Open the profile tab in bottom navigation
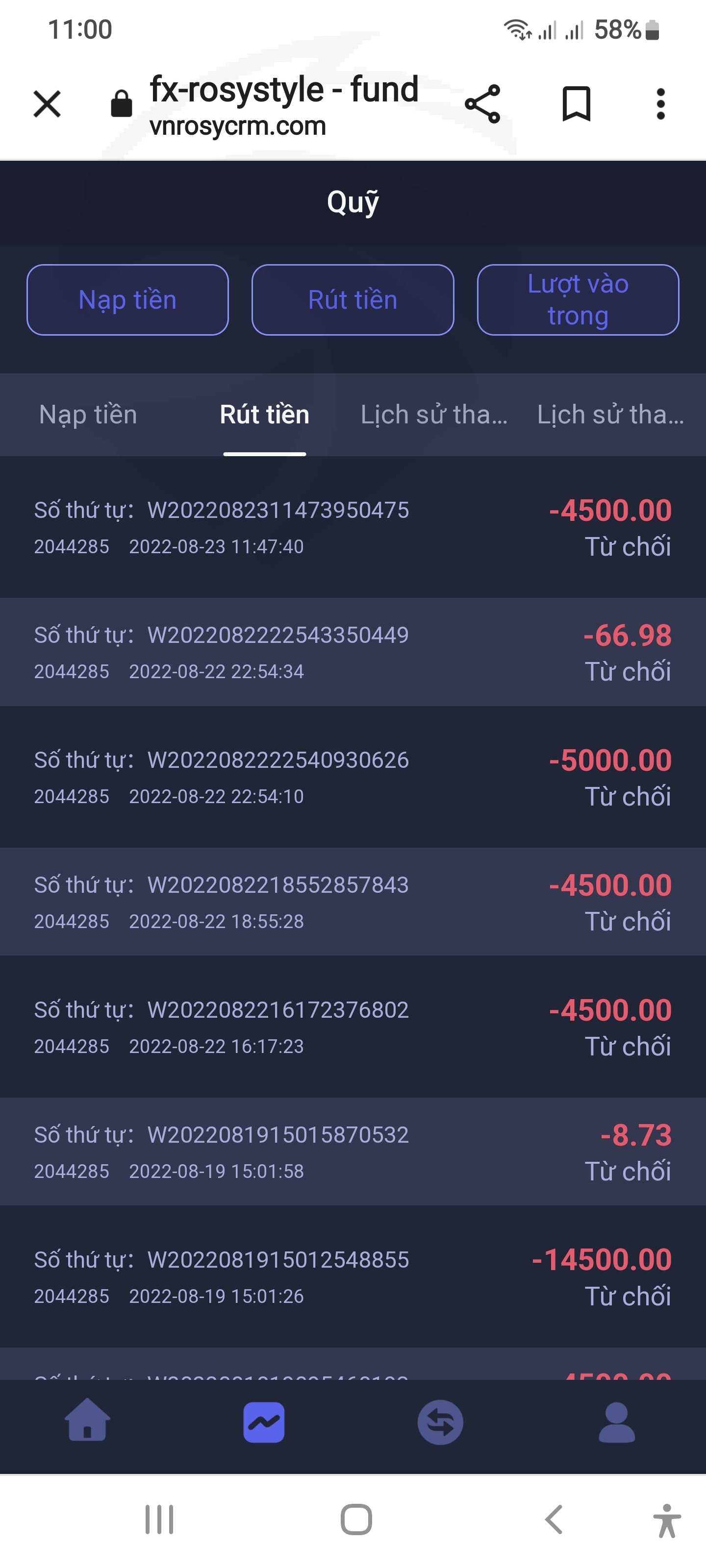Viewport: 706px width, 1568px height. pyautogui.click(x=616, y=1422)
